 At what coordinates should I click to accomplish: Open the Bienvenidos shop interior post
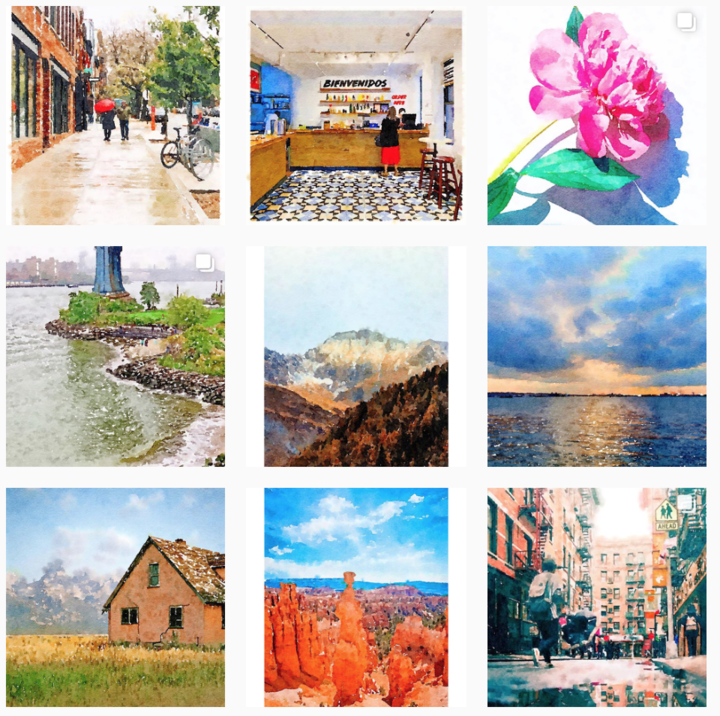pyautogui.click(x=356, y=115)
